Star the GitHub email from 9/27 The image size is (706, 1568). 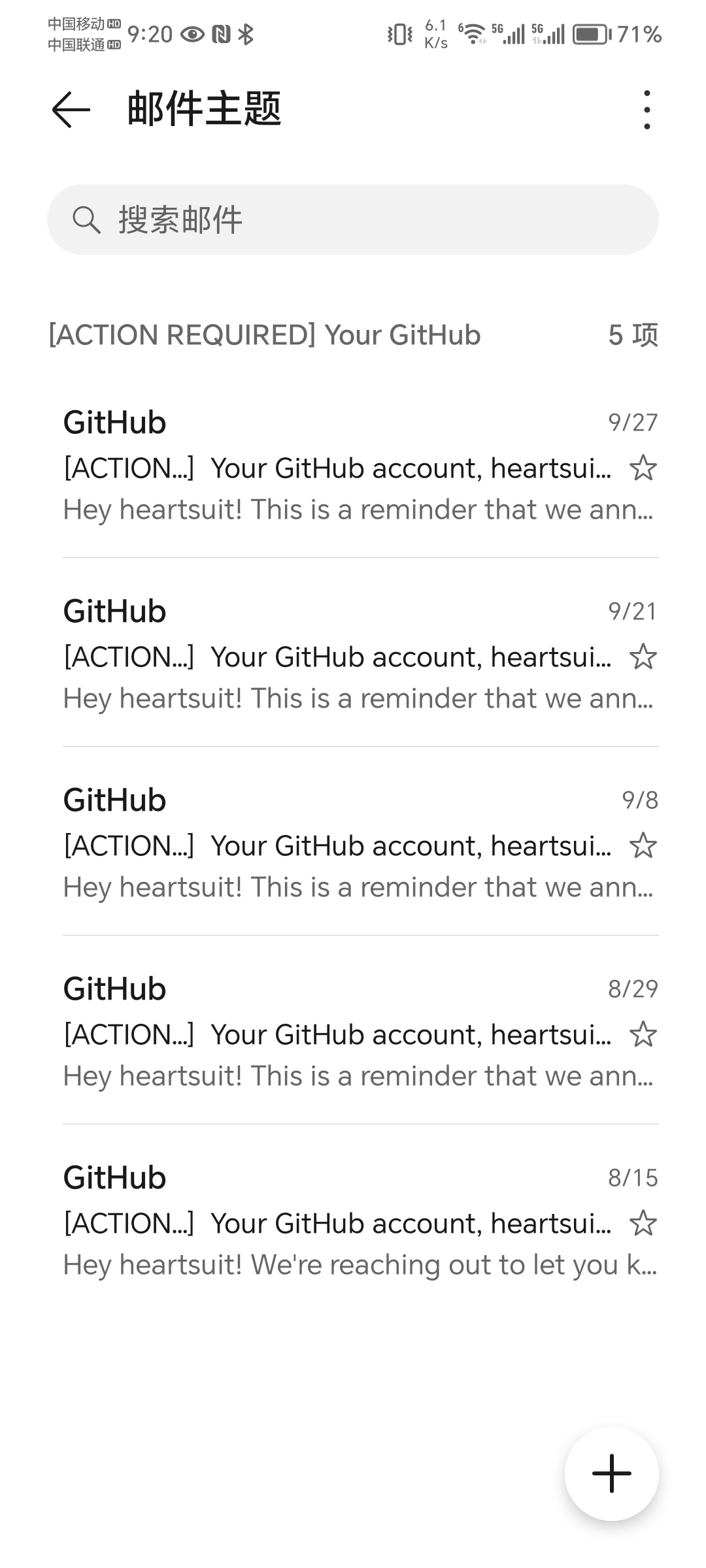tap(643, 468)
